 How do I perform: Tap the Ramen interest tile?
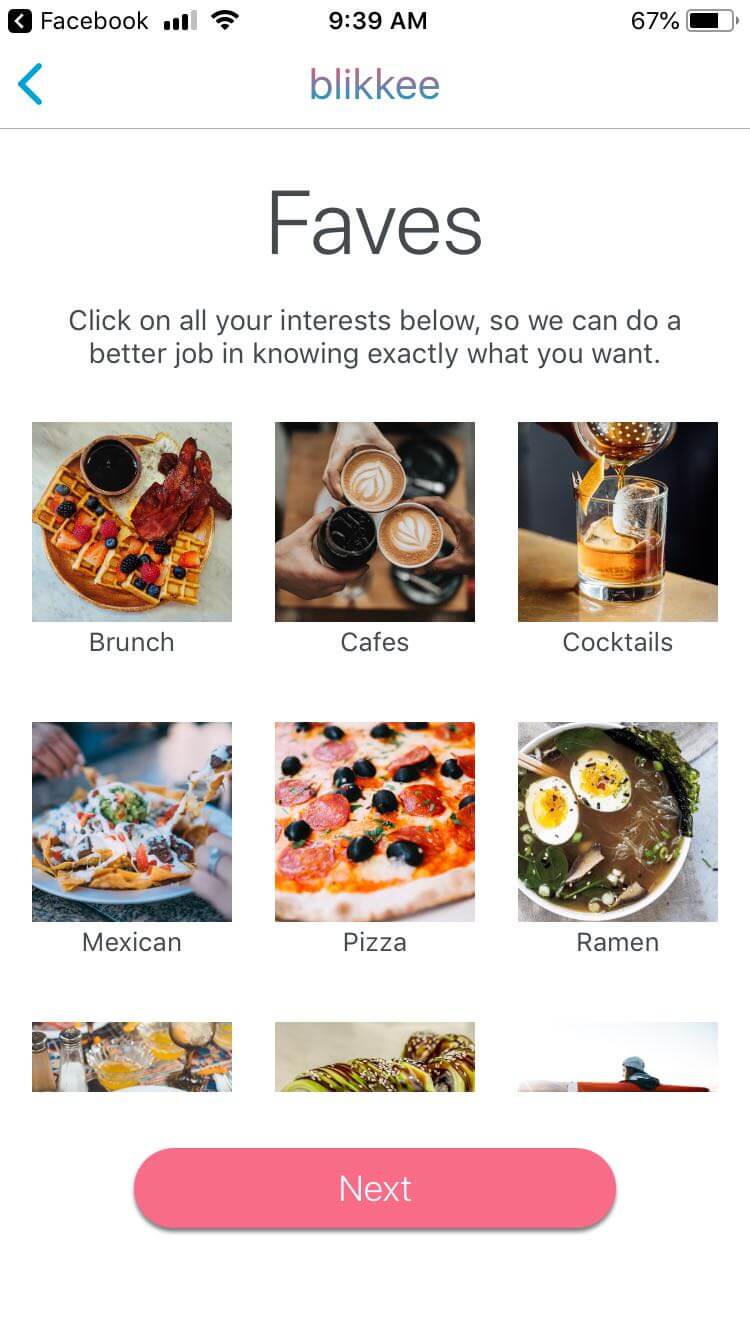pyautogui.click(x=618, y=822)
